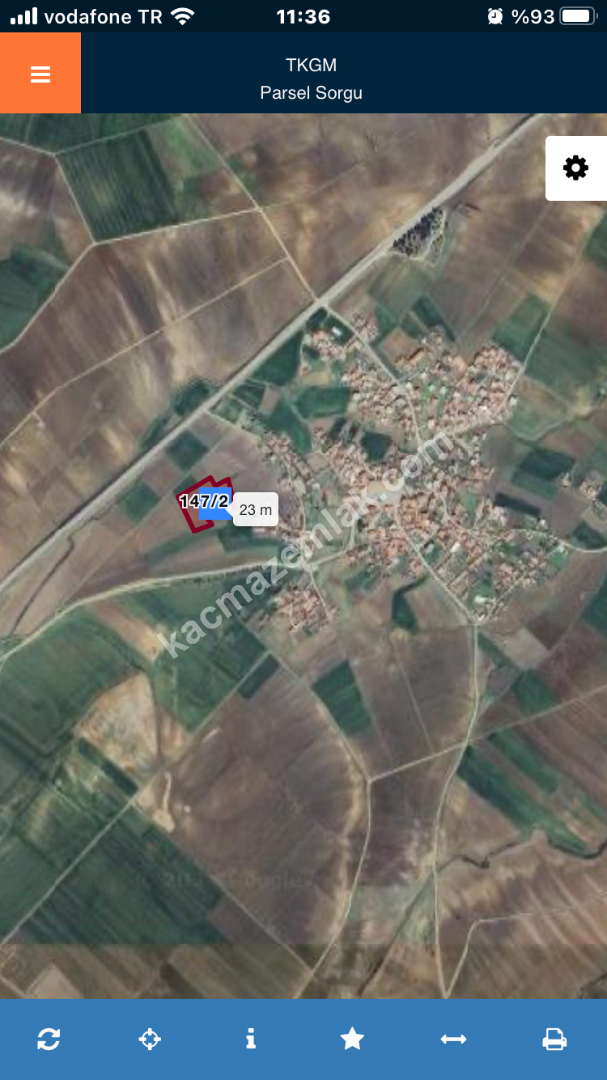Print the parcel map
Screen dimensions: 607x1080
(554, 1039)
